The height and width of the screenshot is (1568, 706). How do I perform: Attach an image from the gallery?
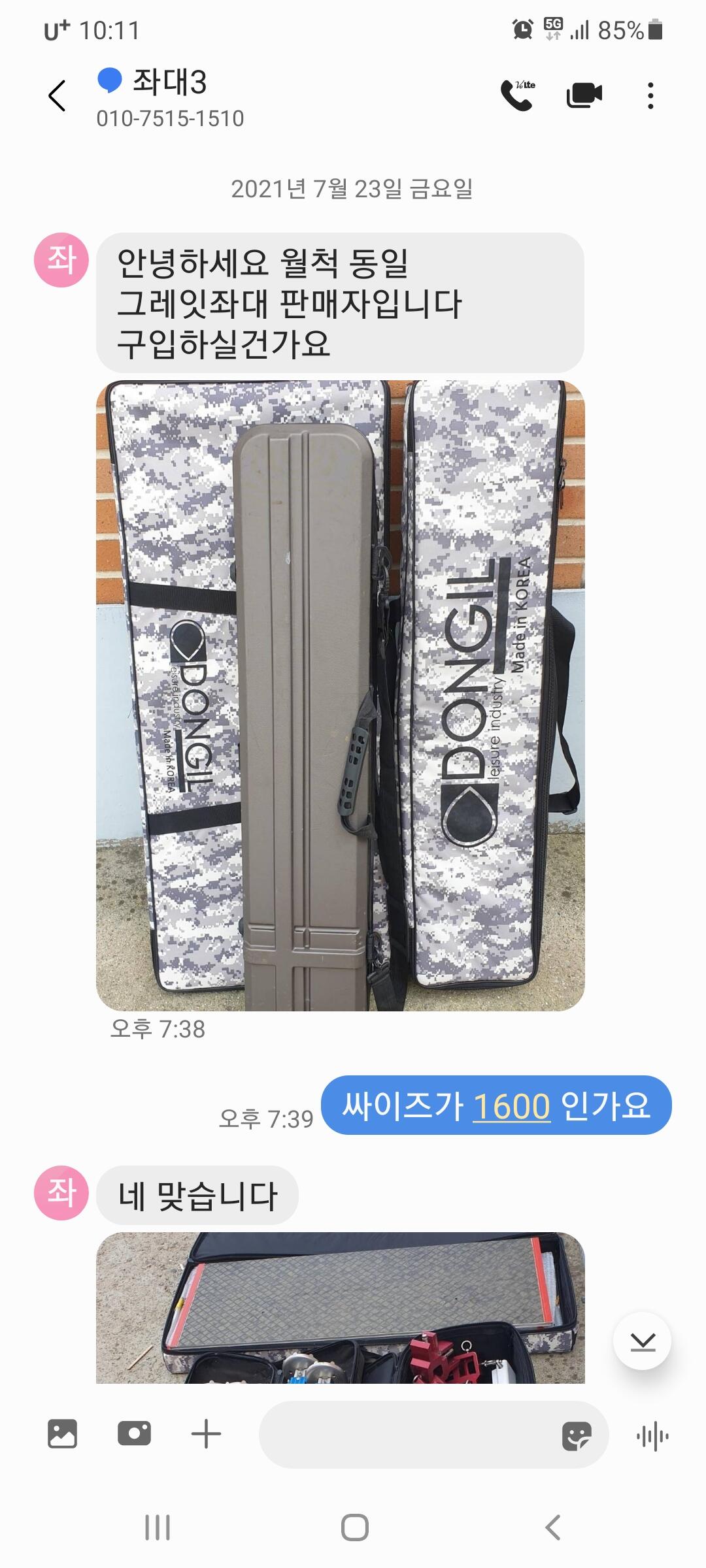coord(63,1434)
